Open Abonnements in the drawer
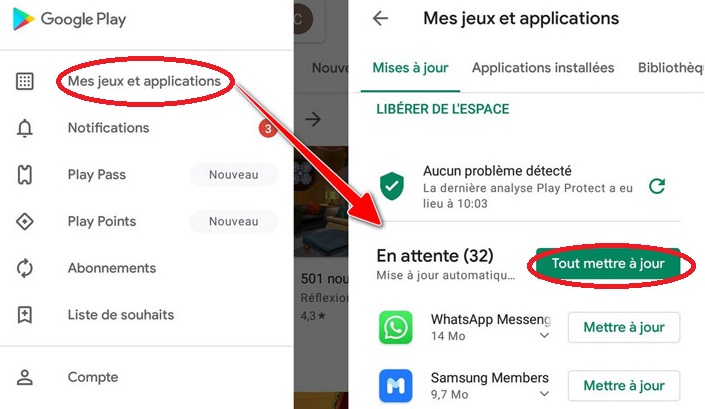Image resolution: width=705 pixels, height=409 pixels. tap(111, 268)
